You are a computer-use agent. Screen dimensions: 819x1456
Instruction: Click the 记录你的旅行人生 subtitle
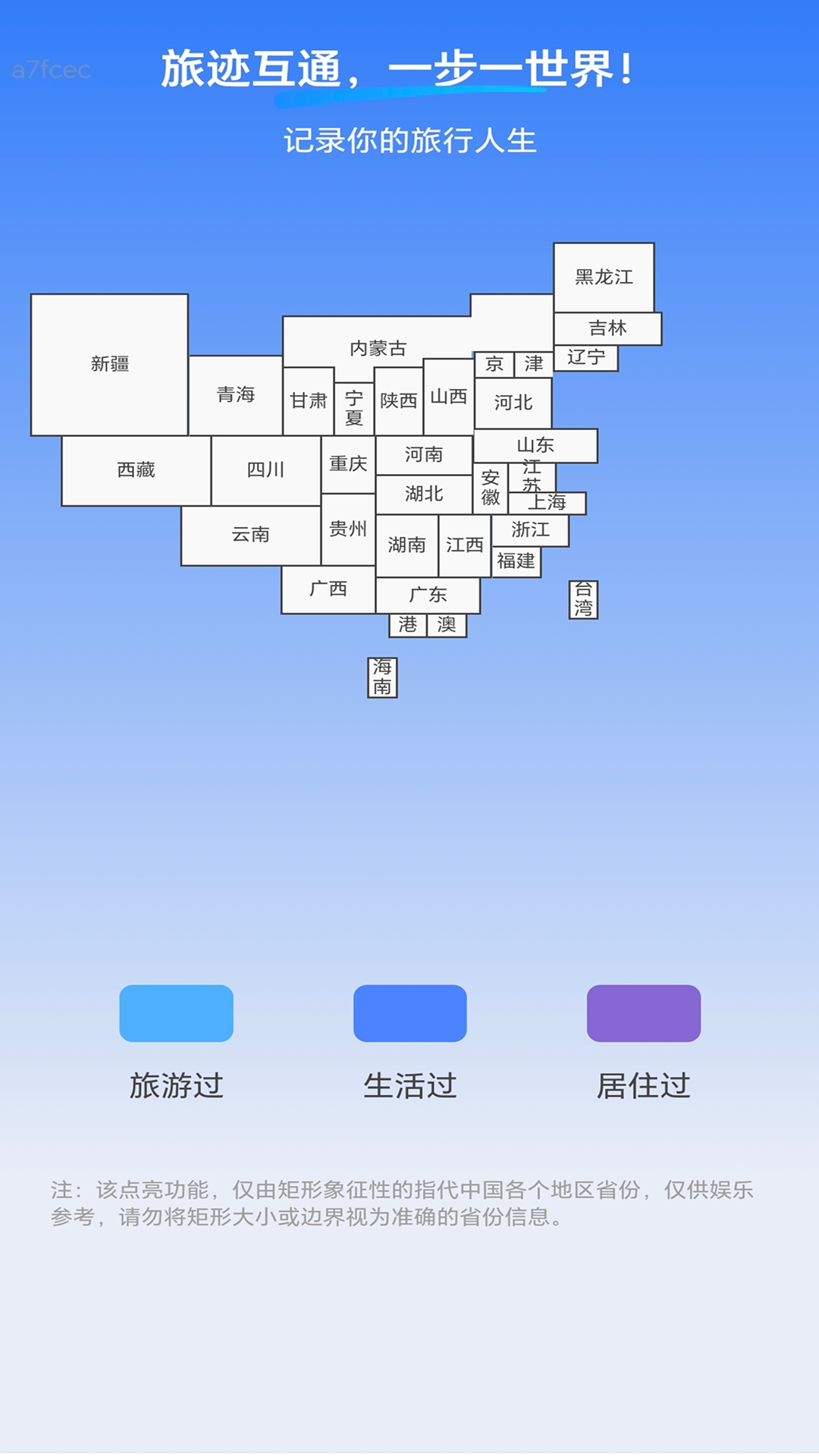409,138
